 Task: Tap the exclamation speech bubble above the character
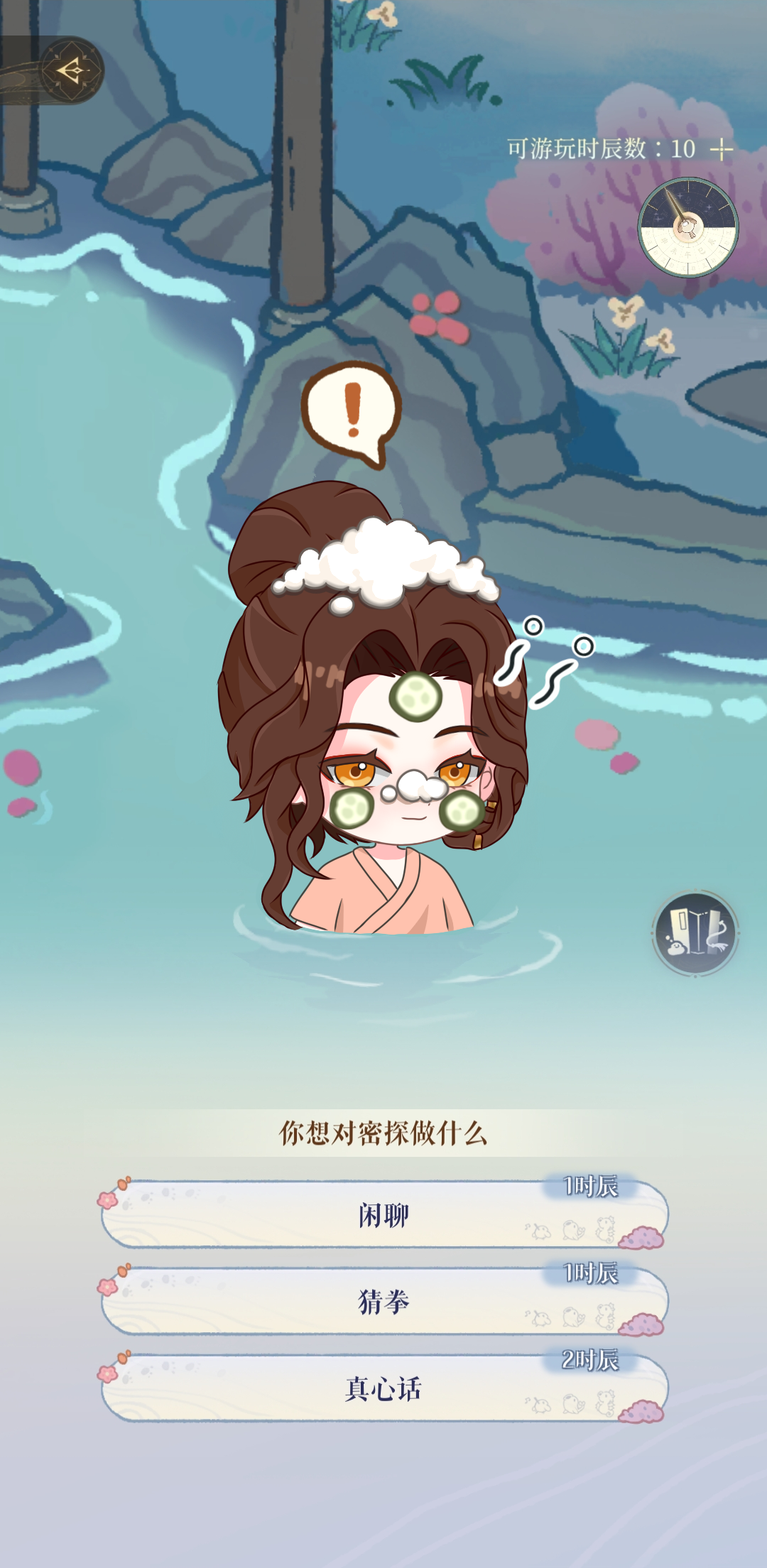tap(352, 413)
